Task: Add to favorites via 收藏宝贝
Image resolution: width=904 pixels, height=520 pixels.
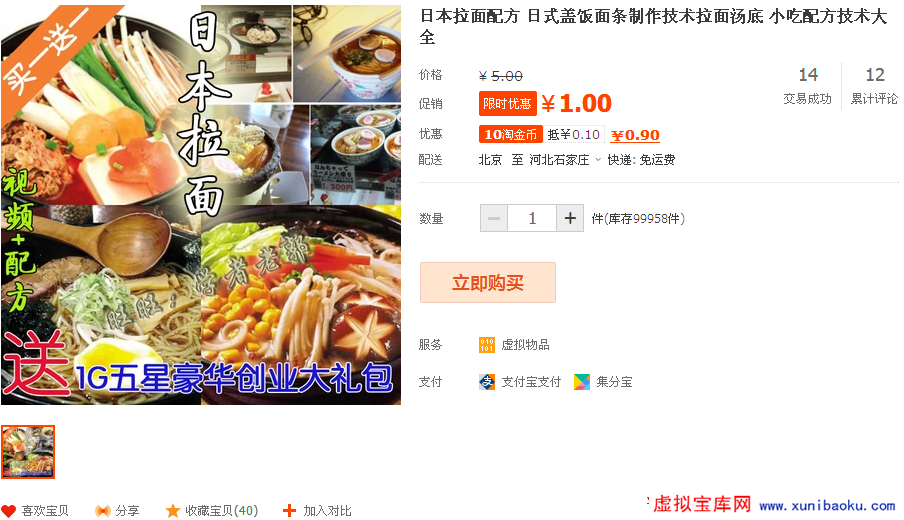Action: [212, 511]
